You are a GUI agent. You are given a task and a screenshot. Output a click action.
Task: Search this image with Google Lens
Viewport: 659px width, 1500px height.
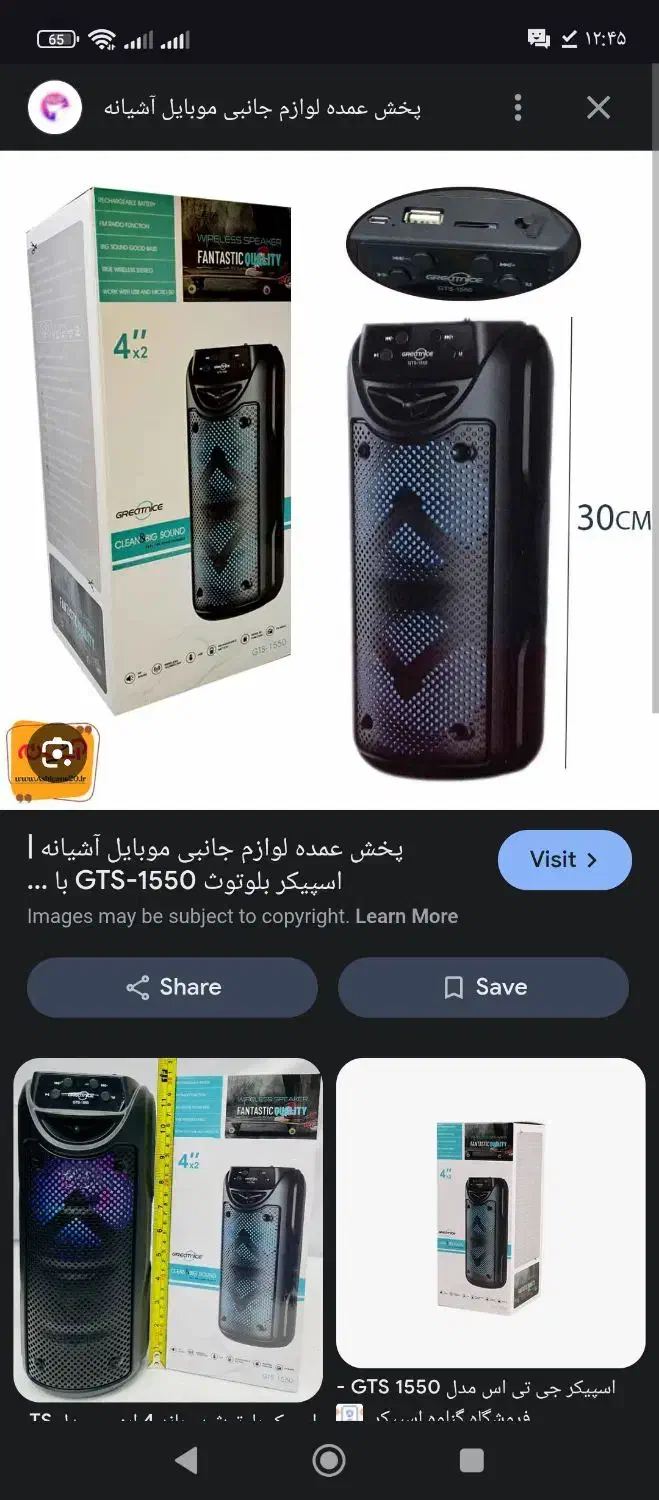[57, 753]
